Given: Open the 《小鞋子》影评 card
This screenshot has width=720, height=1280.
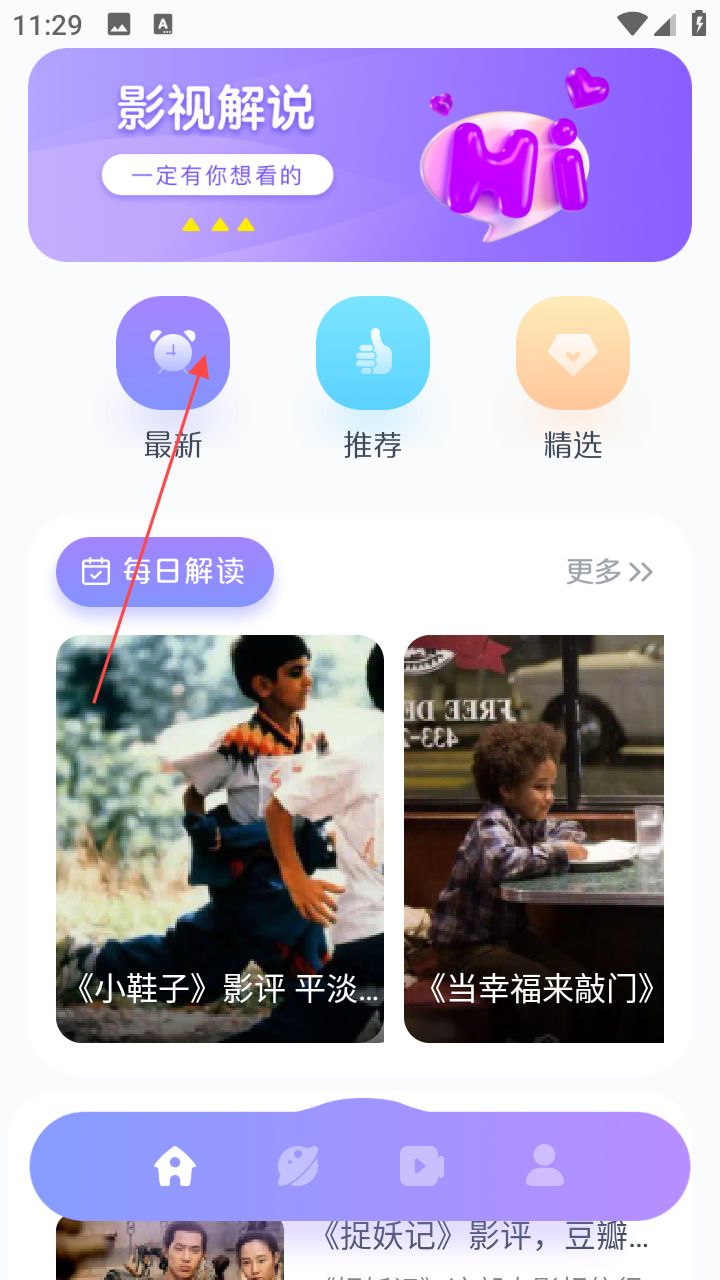Looking at the screenshot, I should [x=220, y=838].
